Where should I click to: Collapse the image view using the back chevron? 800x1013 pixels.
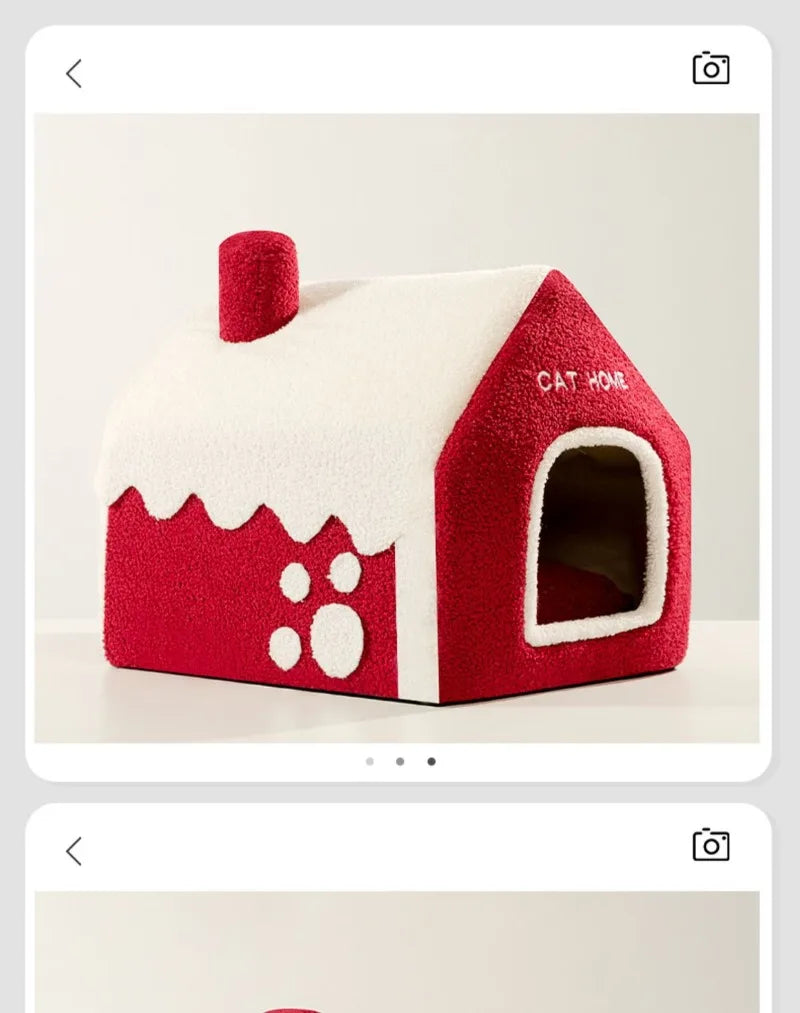[x=74, y=846]
